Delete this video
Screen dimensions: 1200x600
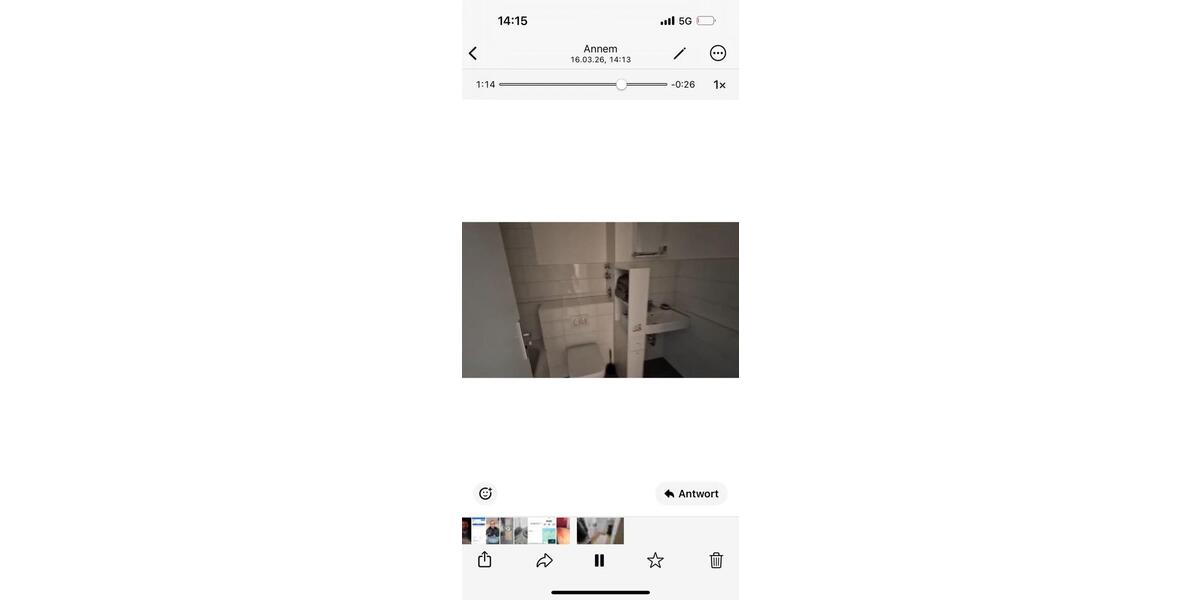(x=716, y=560)
